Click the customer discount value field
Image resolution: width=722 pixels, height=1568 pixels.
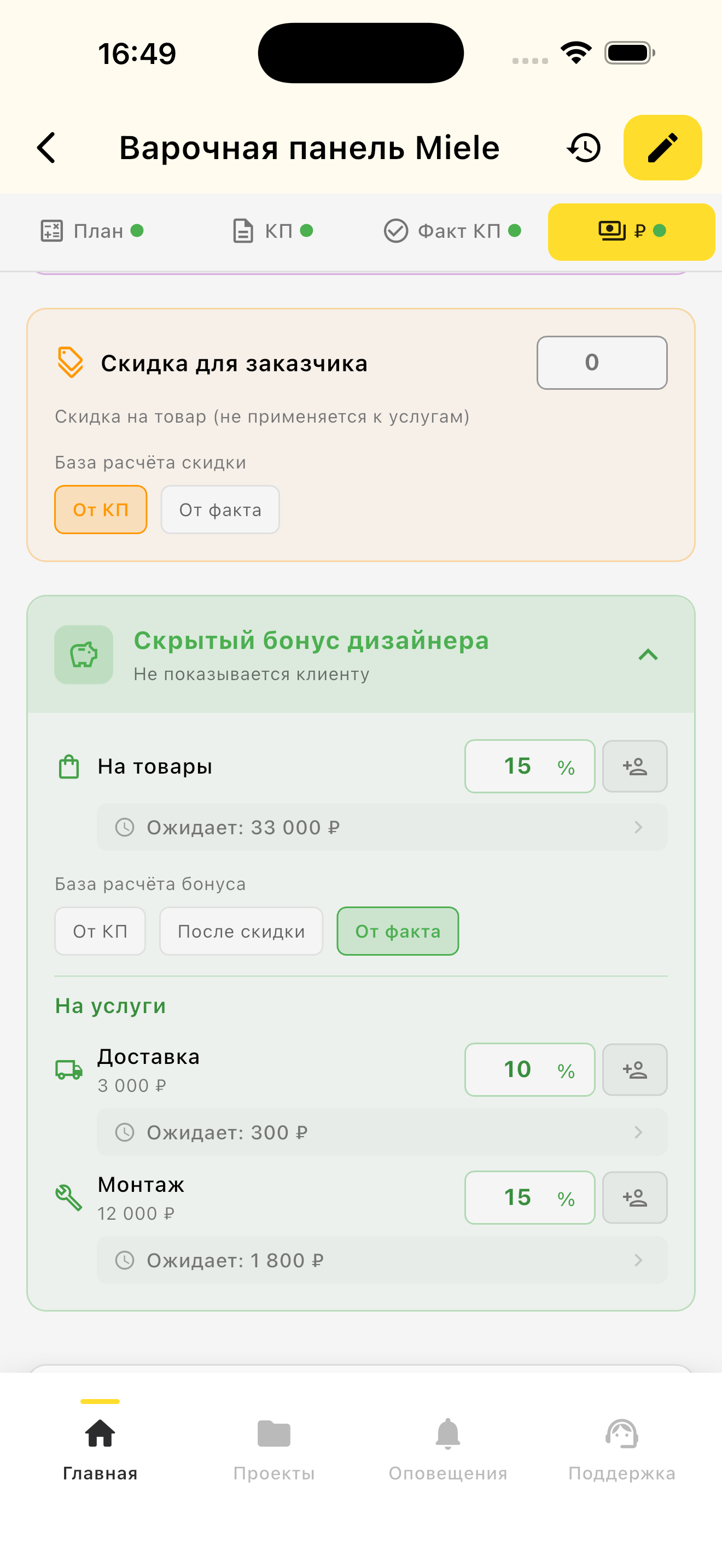coord(602,362)
